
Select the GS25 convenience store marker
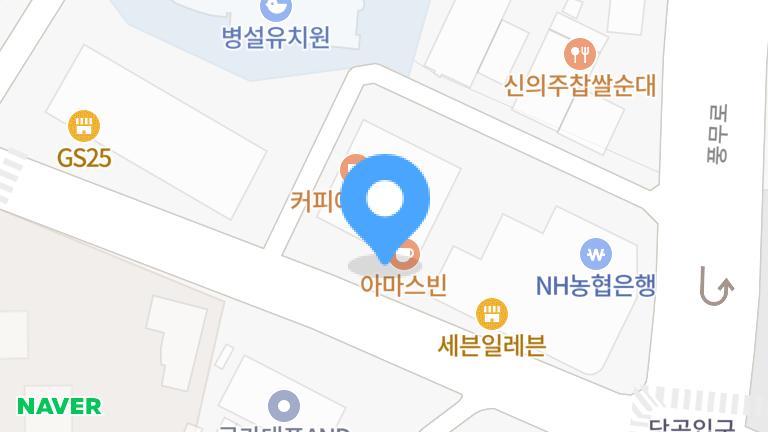84,127
